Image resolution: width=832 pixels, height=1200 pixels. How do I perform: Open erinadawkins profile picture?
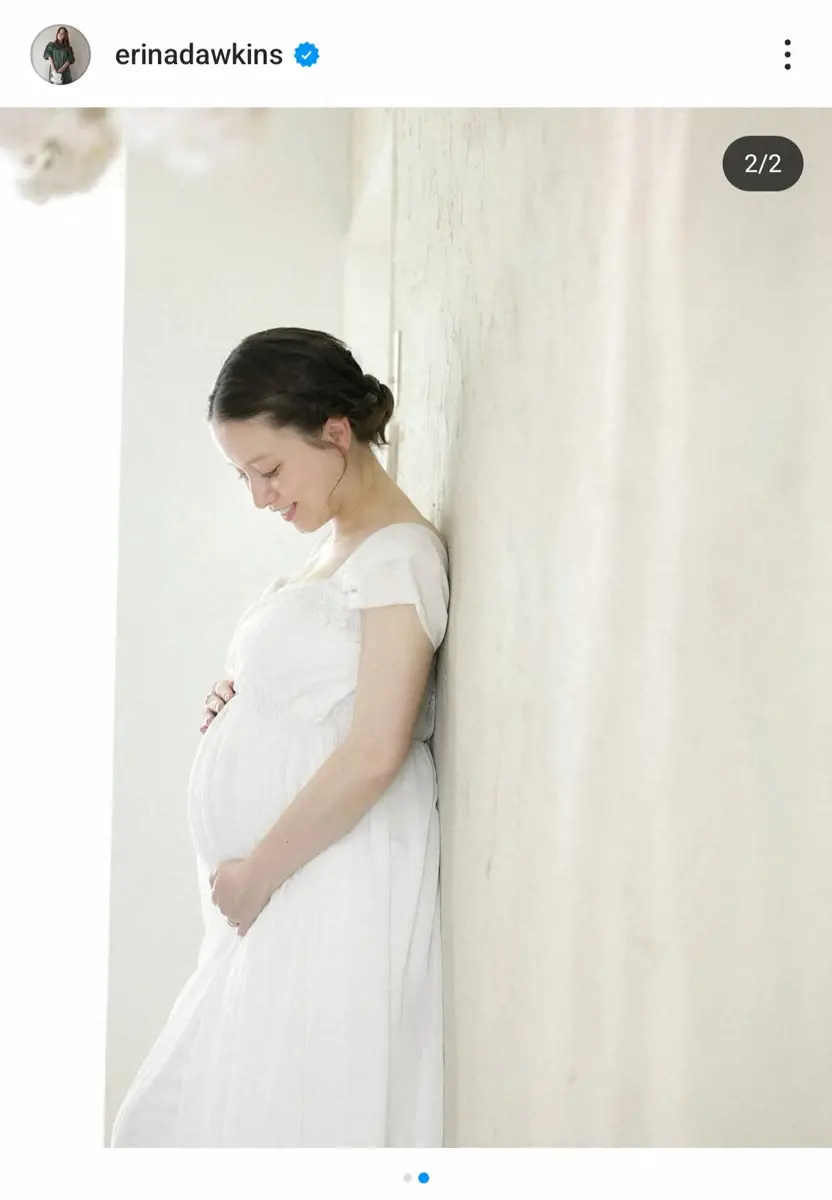60,55
